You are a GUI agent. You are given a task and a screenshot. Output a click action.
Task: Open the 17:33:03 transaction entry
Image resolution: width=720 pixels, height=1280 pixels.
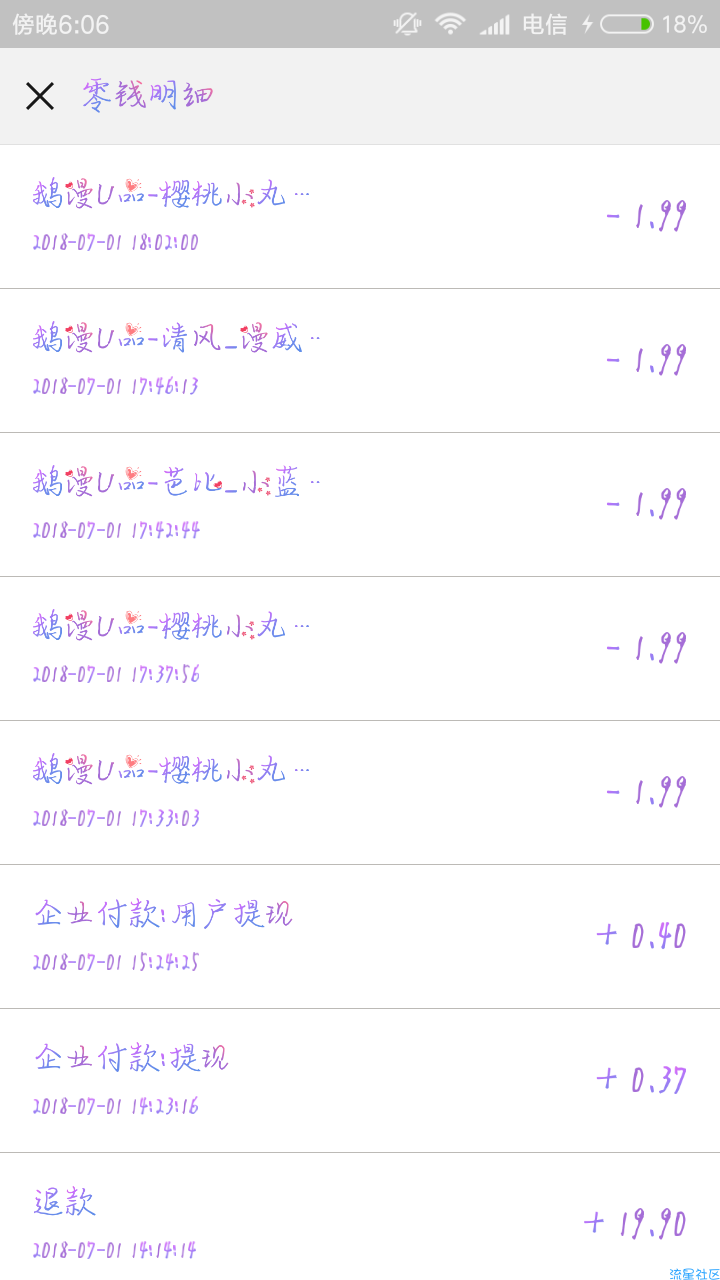click(360, 793)
